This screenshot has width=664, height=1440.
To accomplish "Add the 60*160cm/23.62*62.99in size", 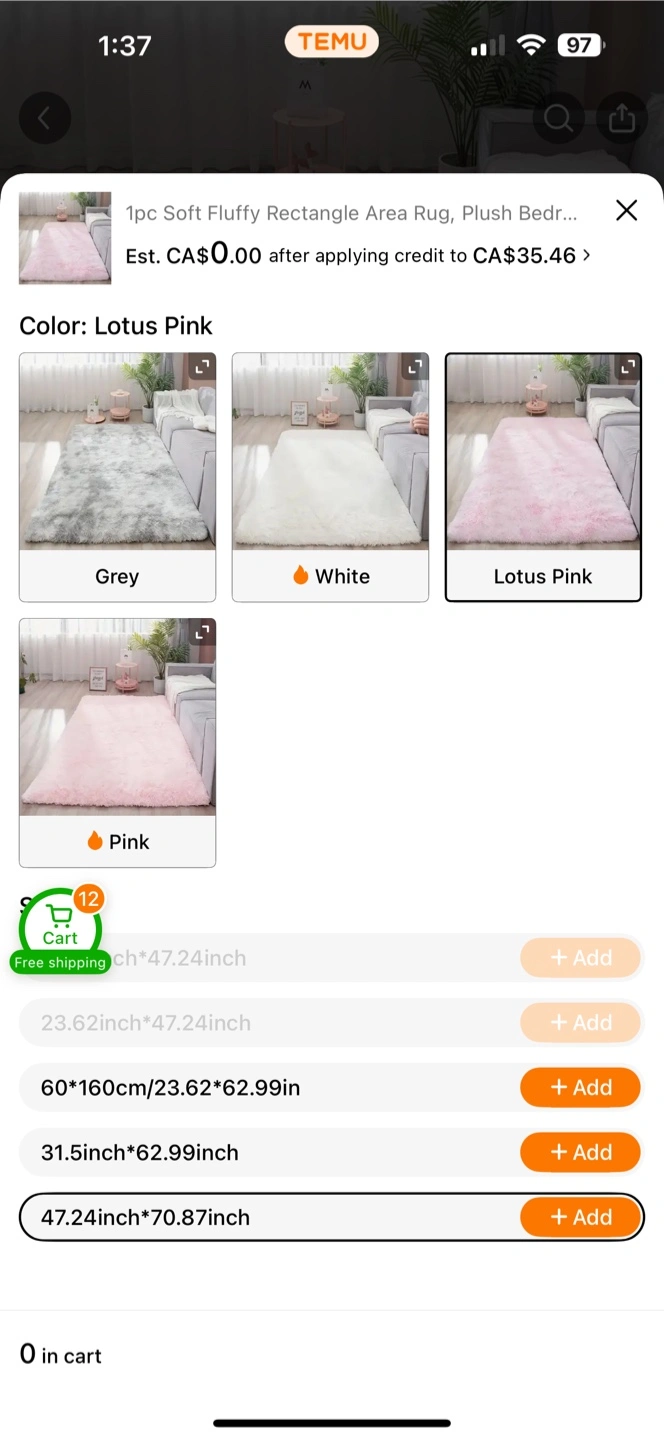I will click(580, 1087).
